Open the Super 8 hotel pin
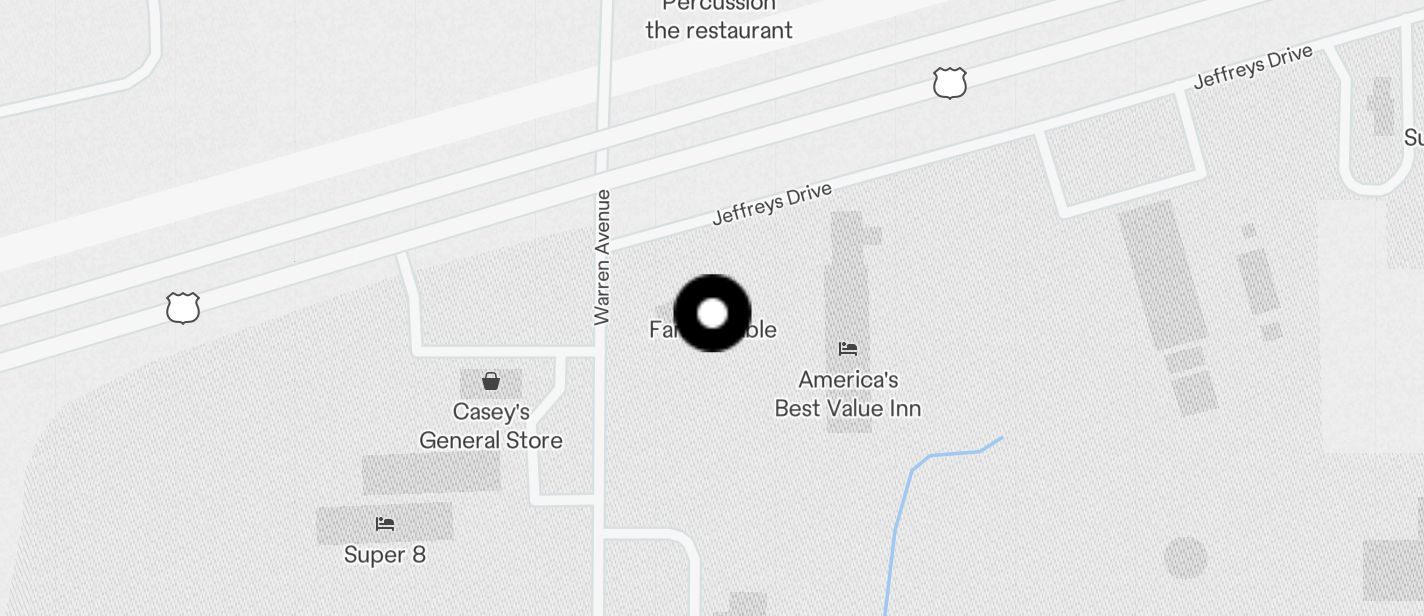The width and height of the screenshot is (1424, 616). point(385,524)
